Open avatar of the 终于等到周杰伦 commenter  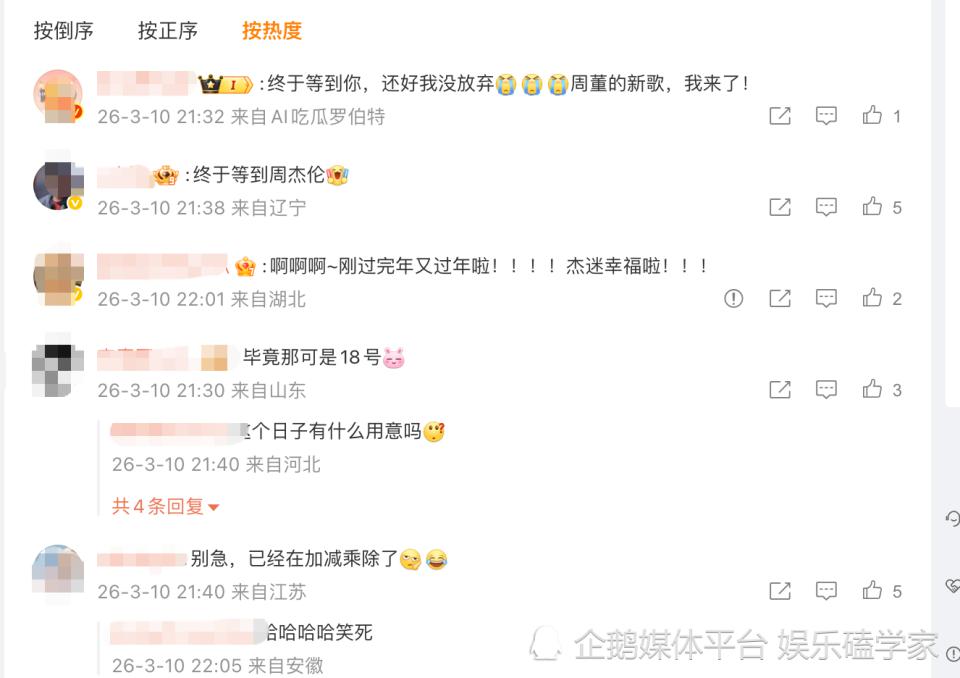click(57, 186)
